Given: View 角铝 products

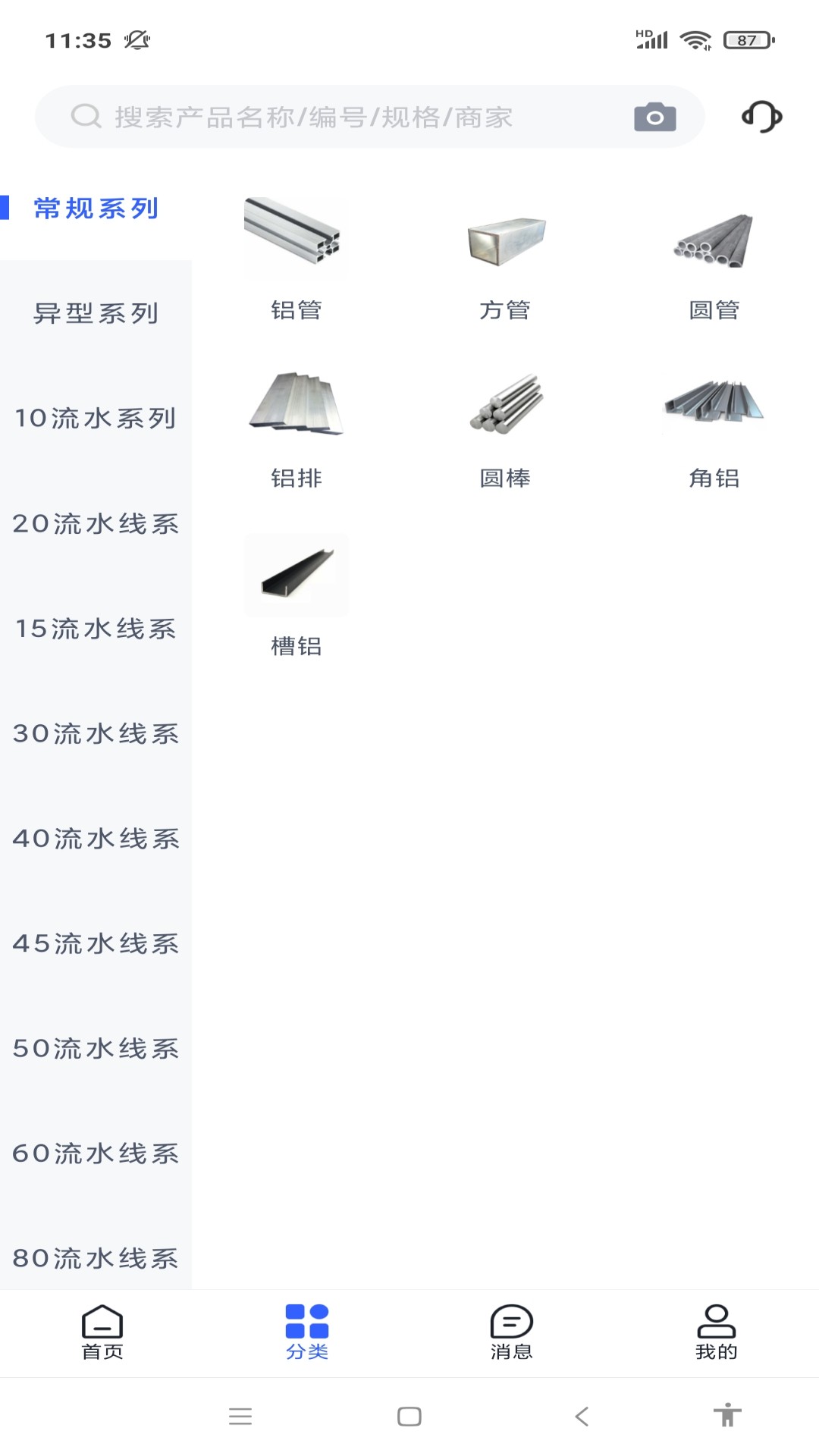Looking at the screenshot, I should 714,426.
